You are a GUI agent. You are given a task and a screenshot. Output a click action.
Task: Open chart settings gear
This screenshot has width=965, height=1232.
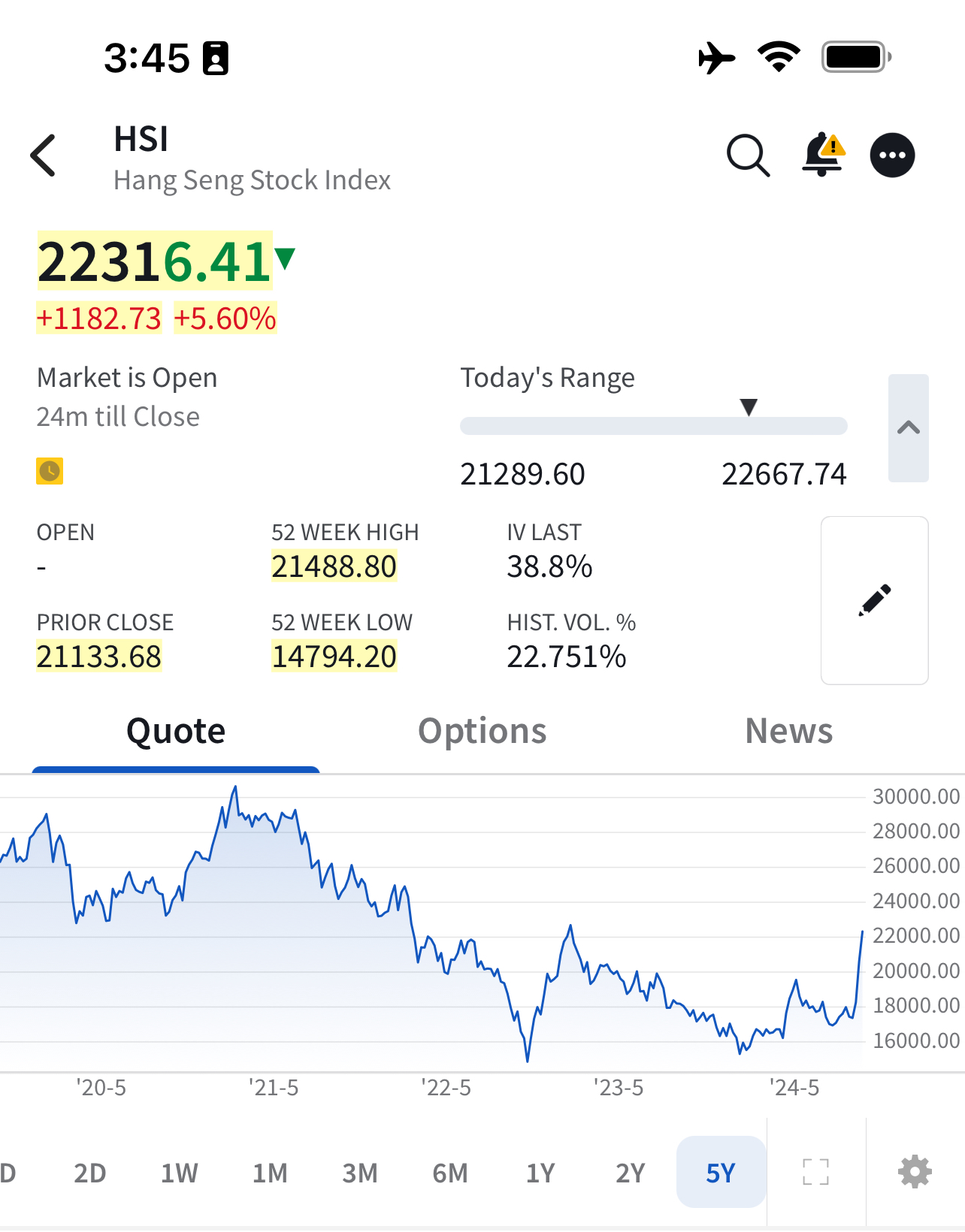(915, 1172)
